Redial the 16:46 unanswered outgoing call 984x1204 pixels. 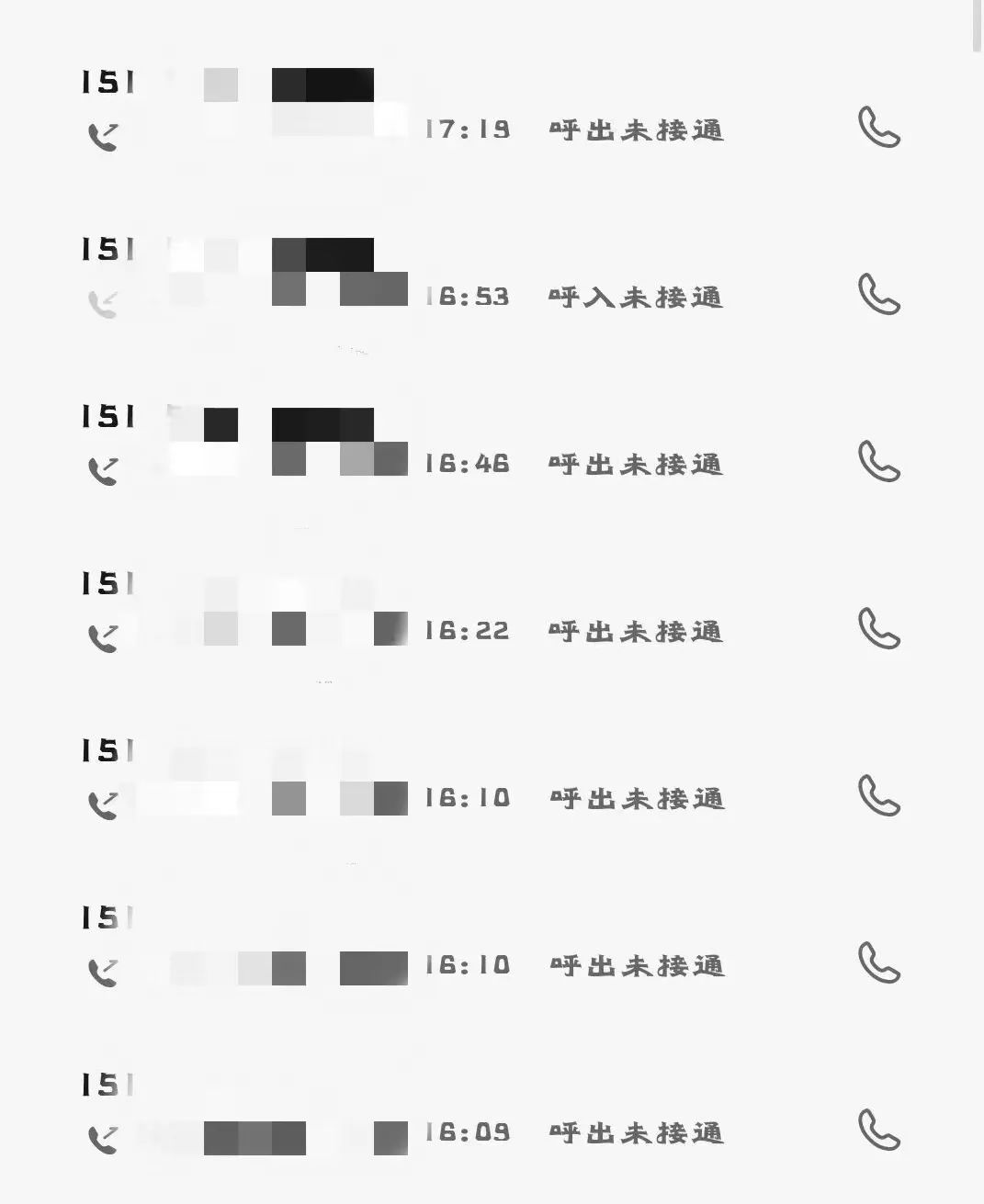(x=878, y=461)
